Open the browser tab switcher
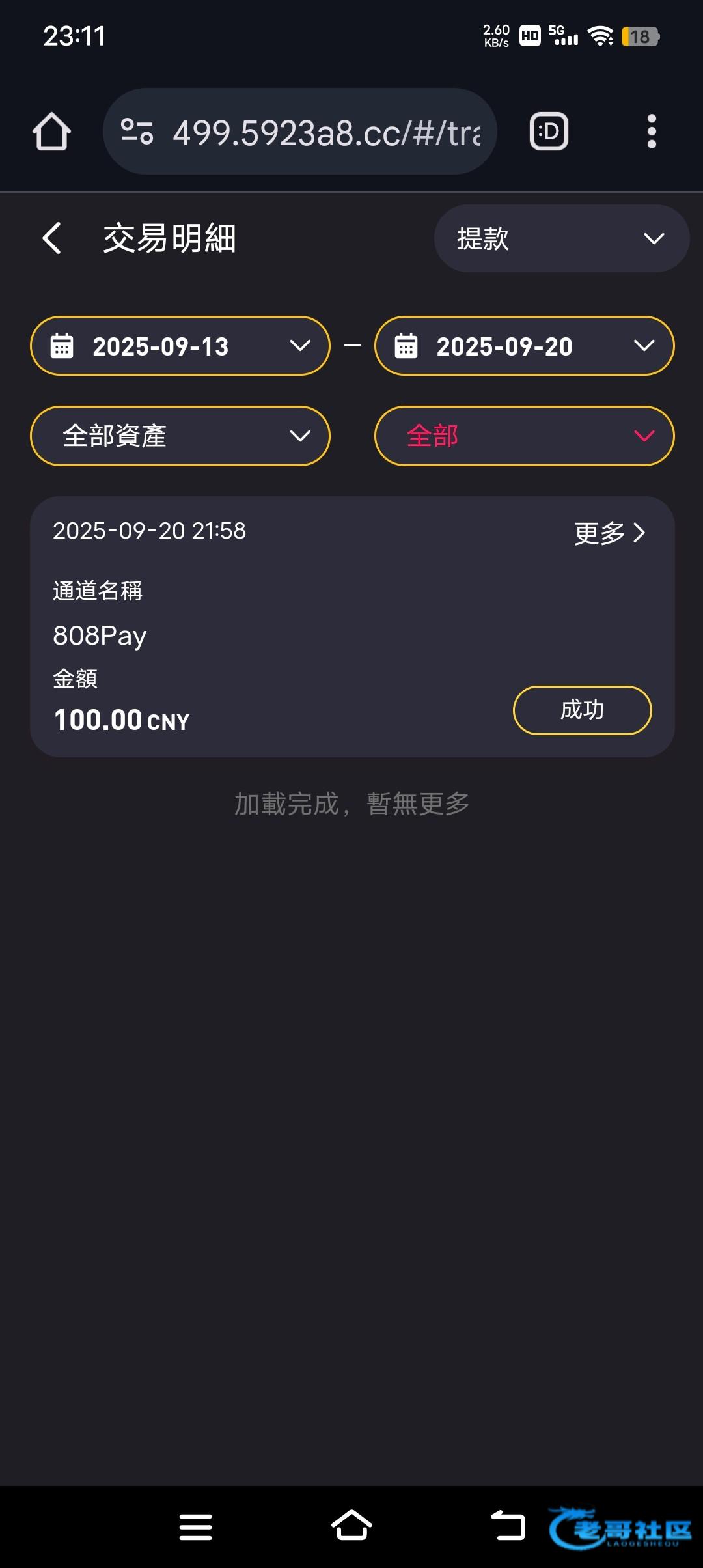Image resolution: width=703 pixels, height=1568 pixels. pyautogui.click(x=549, y=132)
